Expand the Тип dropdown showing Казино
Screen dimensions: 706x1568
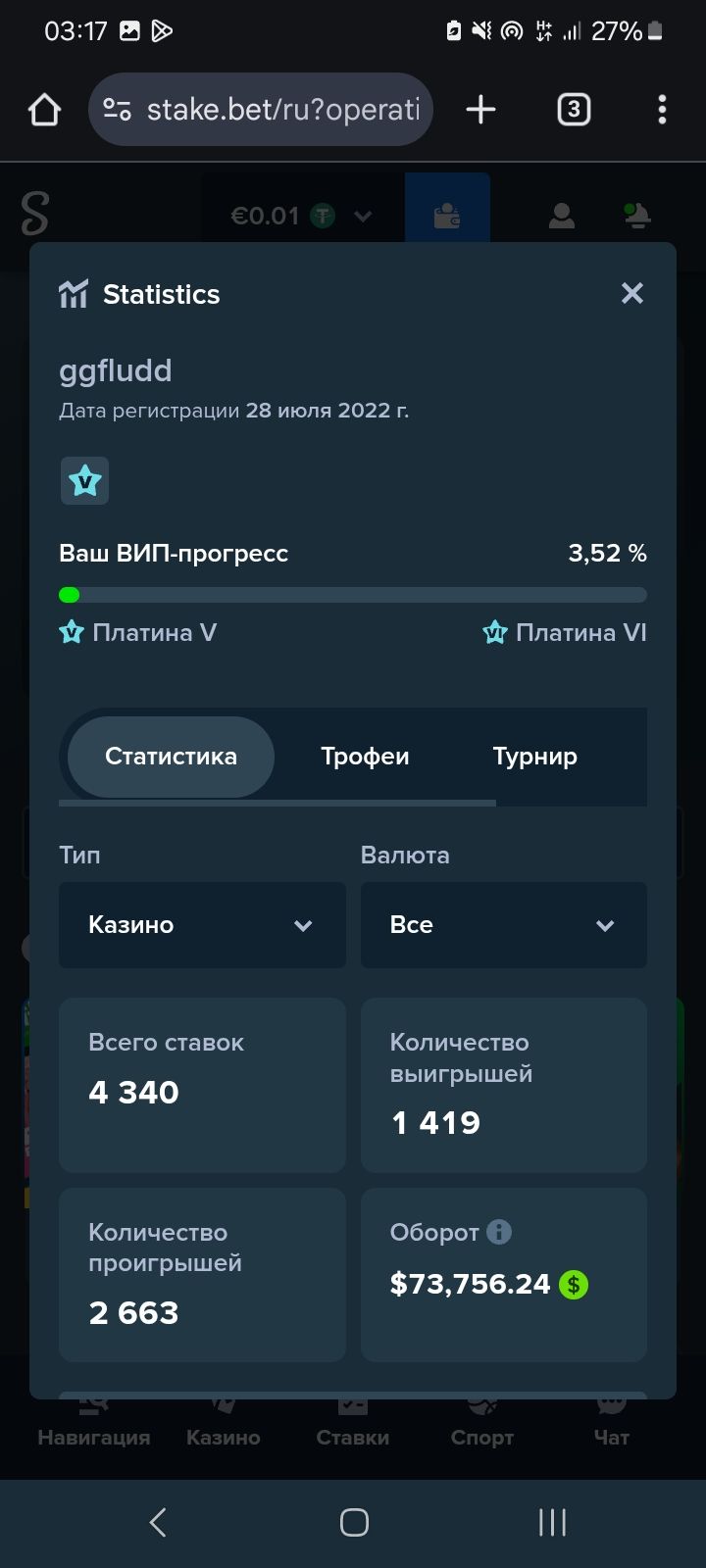[202, 925]
